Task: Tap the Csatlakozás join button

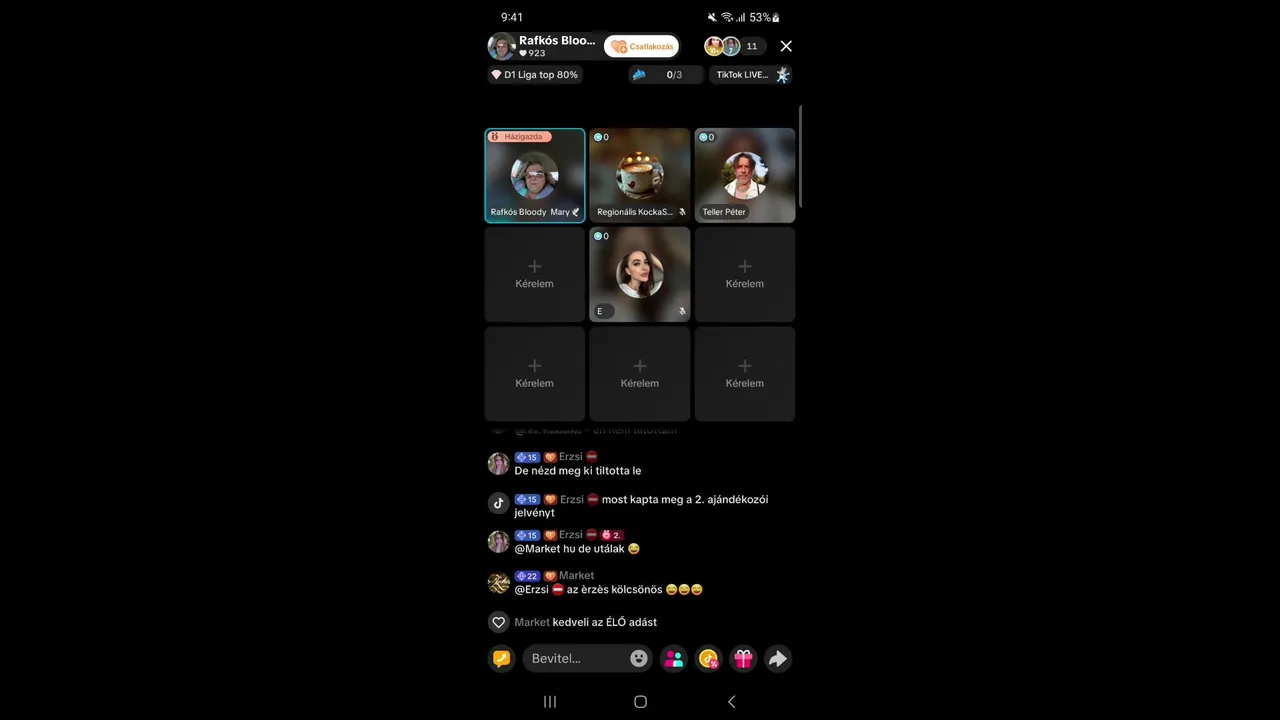Action: pyautogui.click(x=641, y=46)
